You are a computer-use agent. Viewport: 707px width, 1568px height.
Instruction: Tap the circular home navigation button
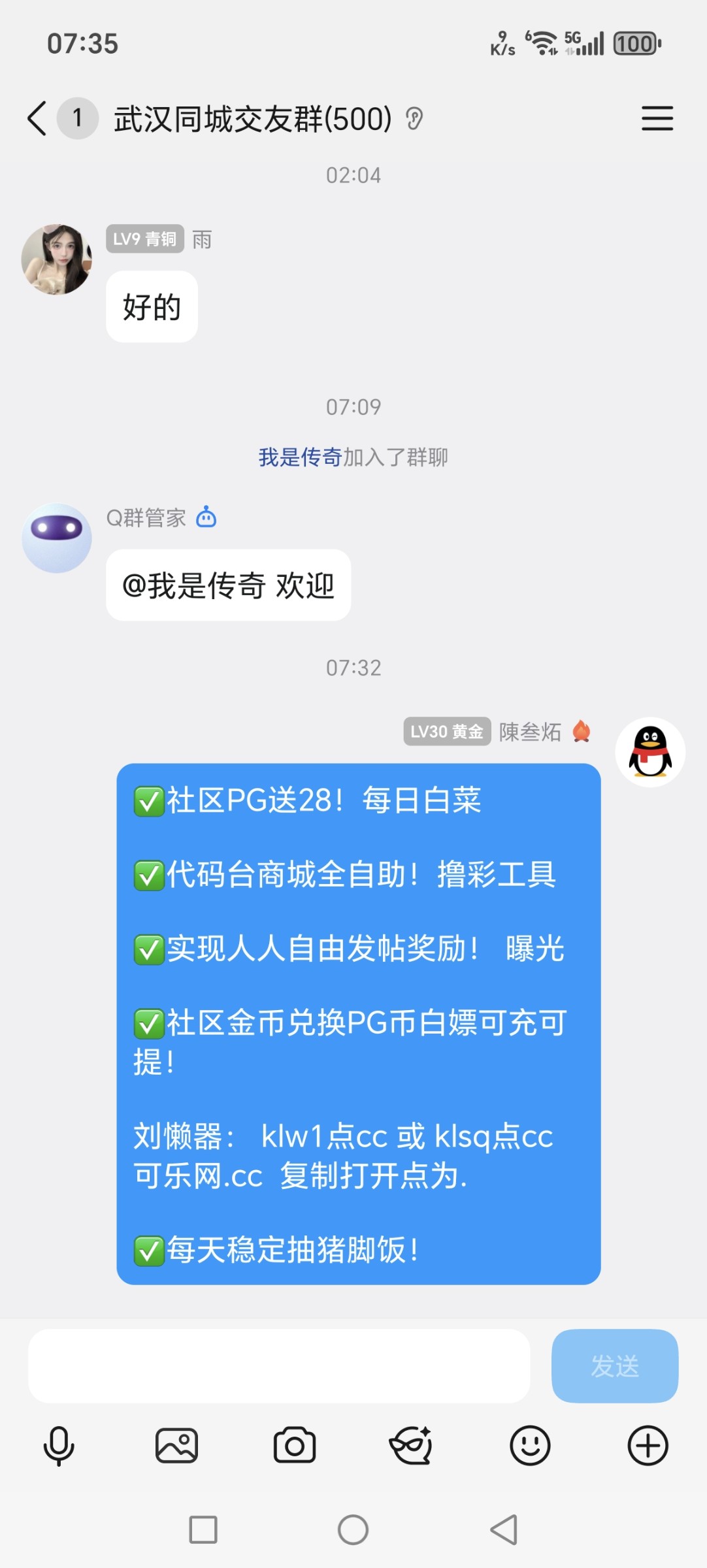pos(353,1529)
